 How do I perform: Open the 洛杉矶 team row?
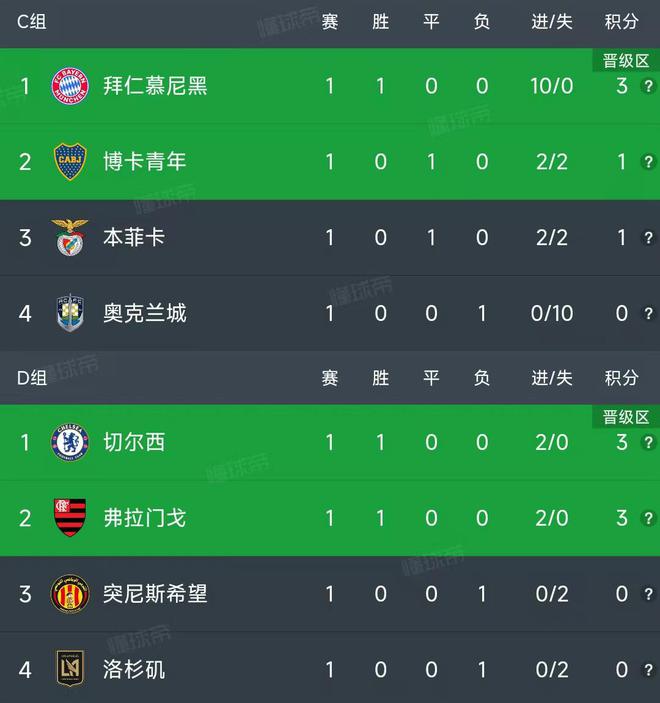[x=135, y=669]
